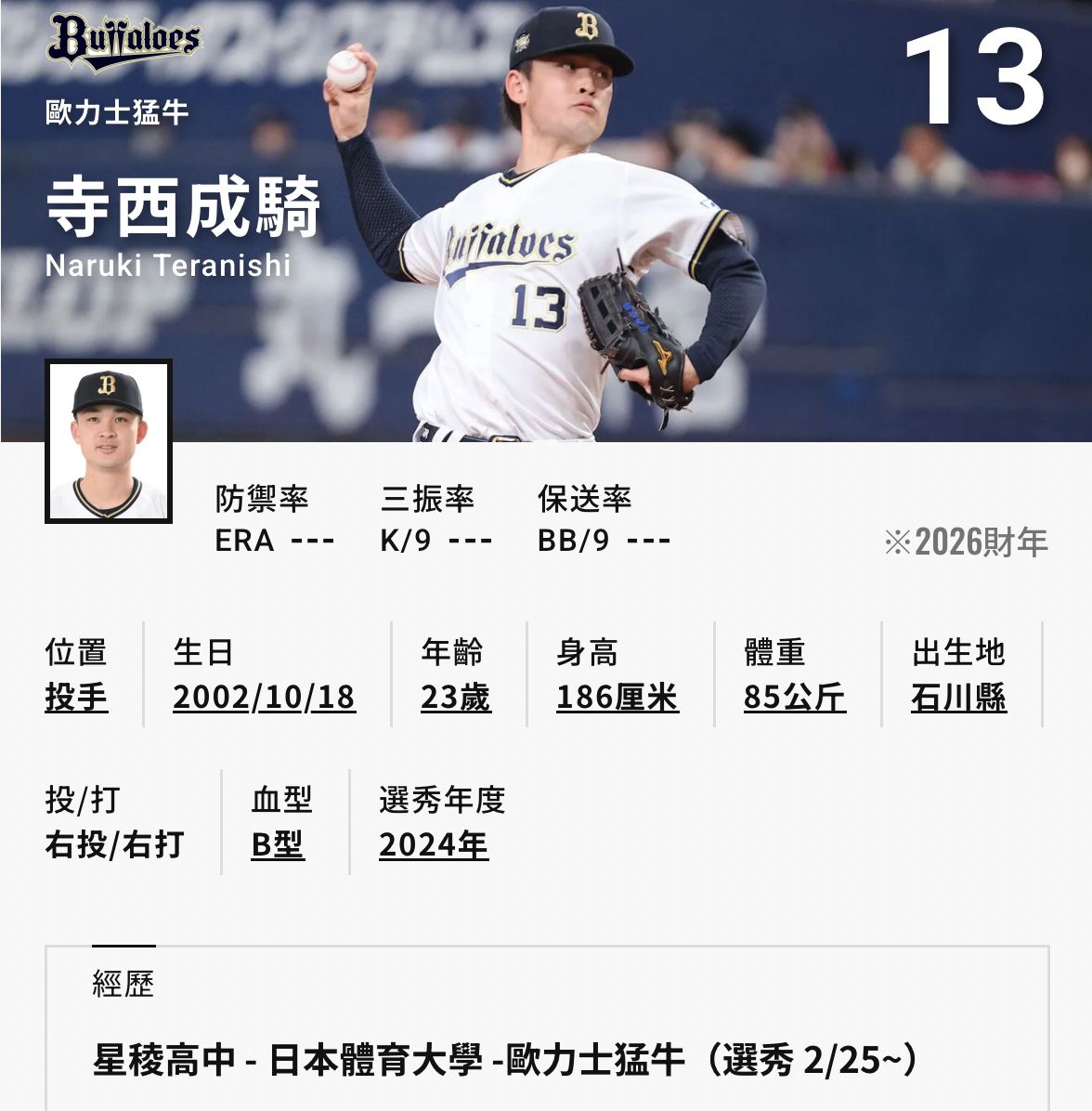Viewport: 1092px width, 1111px height.
Task: Open the birthplace link 石川縣
Action: 958,698
